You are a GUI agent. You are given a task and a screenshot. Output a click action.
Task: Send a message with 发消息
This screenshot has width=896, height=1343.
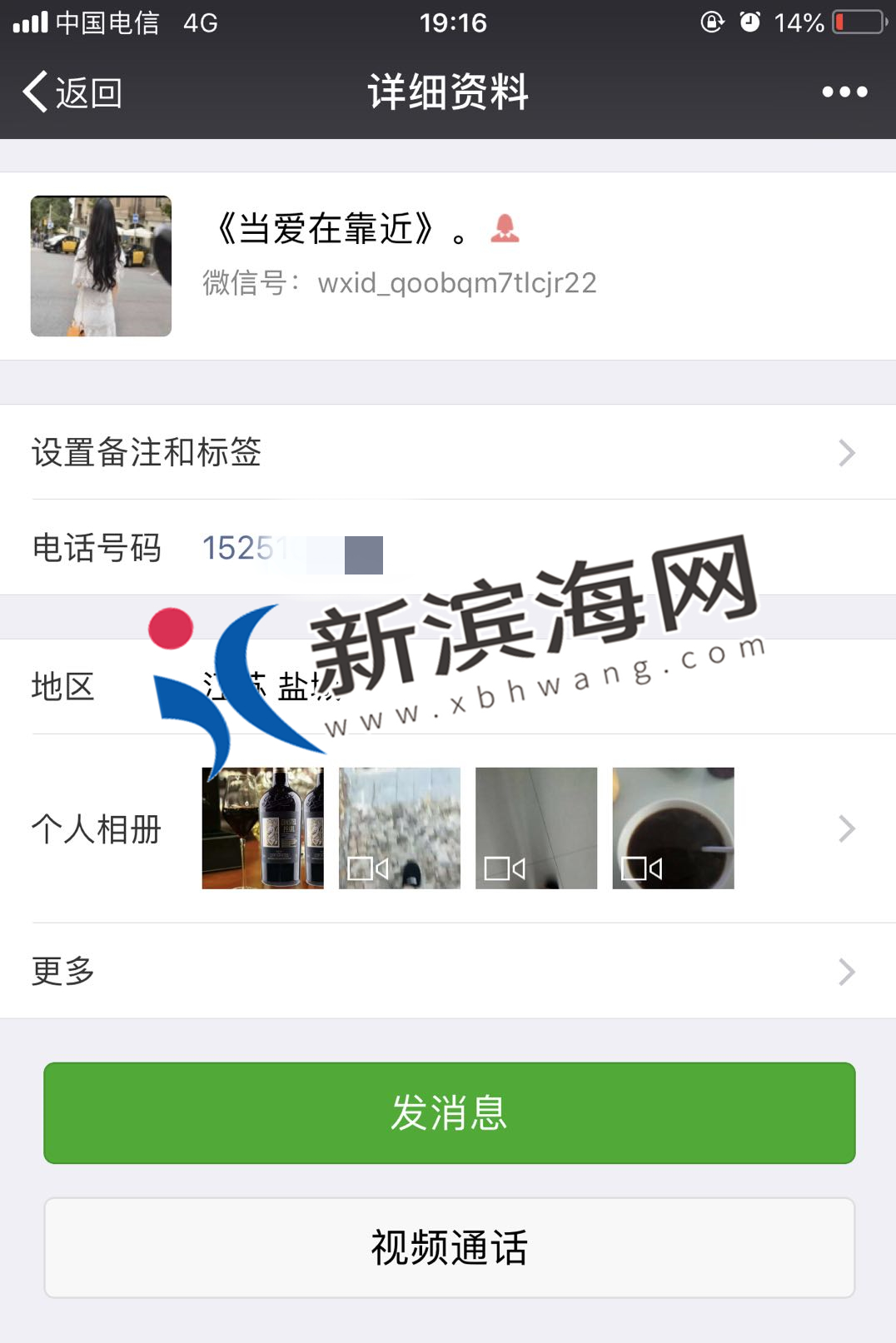[449, 1113]
